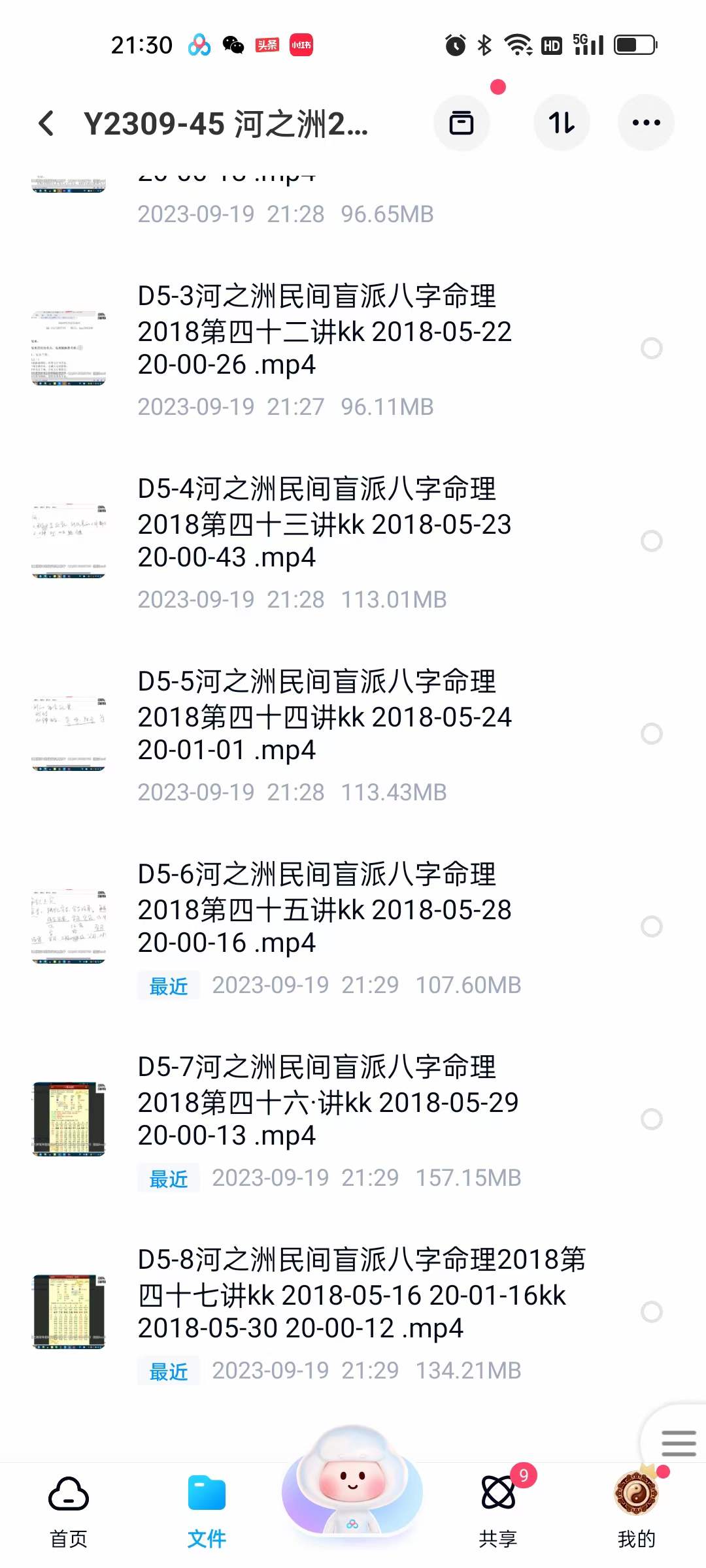Select the circle next to D5-3 video
Viewport: 706px width, 1568px height.
(x=653, y=348)
